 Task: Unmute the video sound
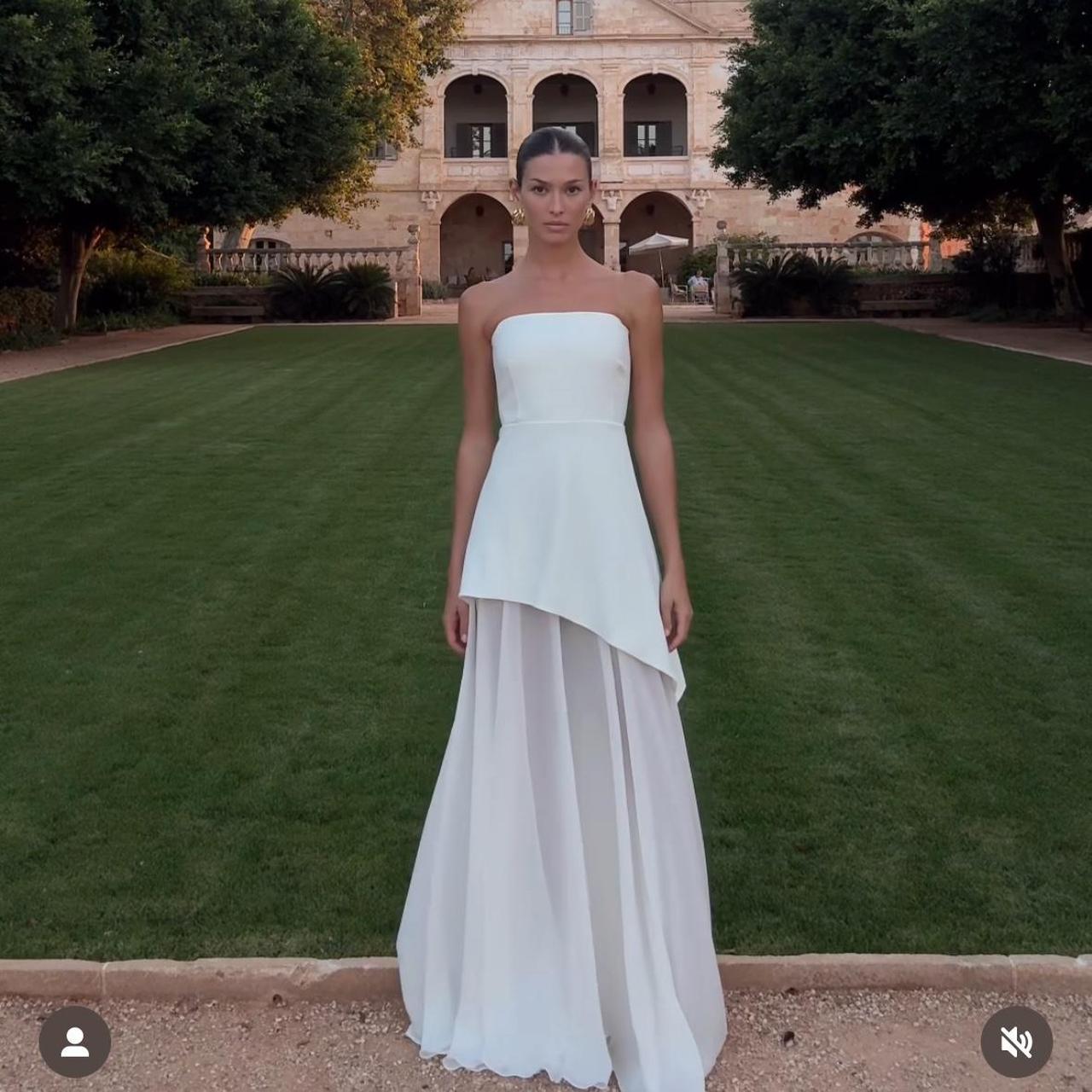pos(1016,1042)
